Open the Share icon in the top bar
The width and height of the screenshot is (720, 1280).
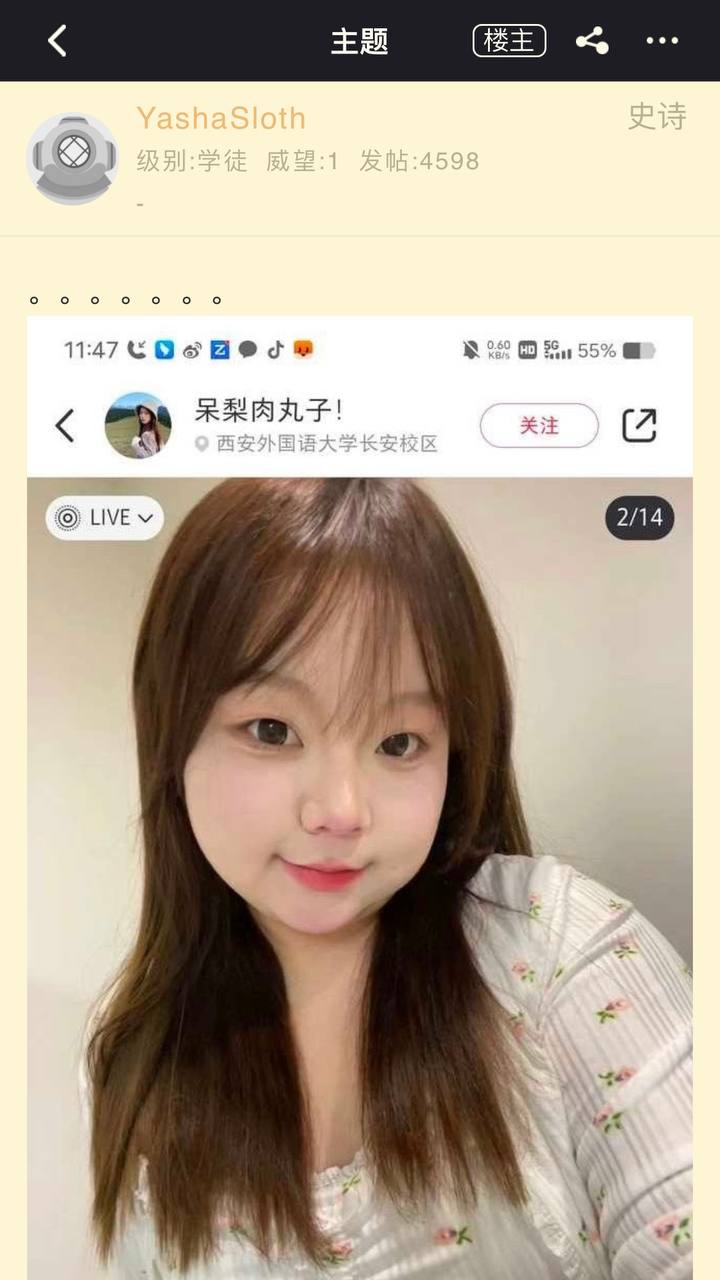pyautogui.click(x=592, y=41)
